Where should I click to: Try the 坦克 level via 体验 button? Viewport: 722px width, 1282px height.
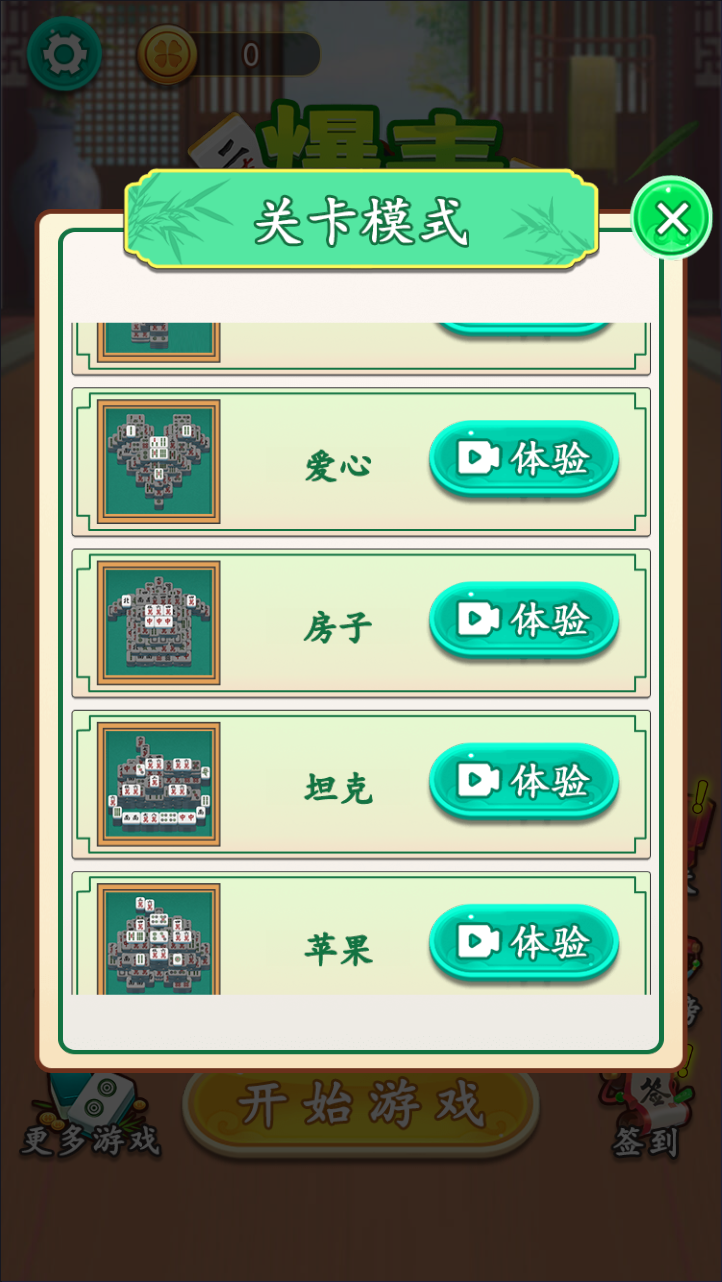point(524,781)
